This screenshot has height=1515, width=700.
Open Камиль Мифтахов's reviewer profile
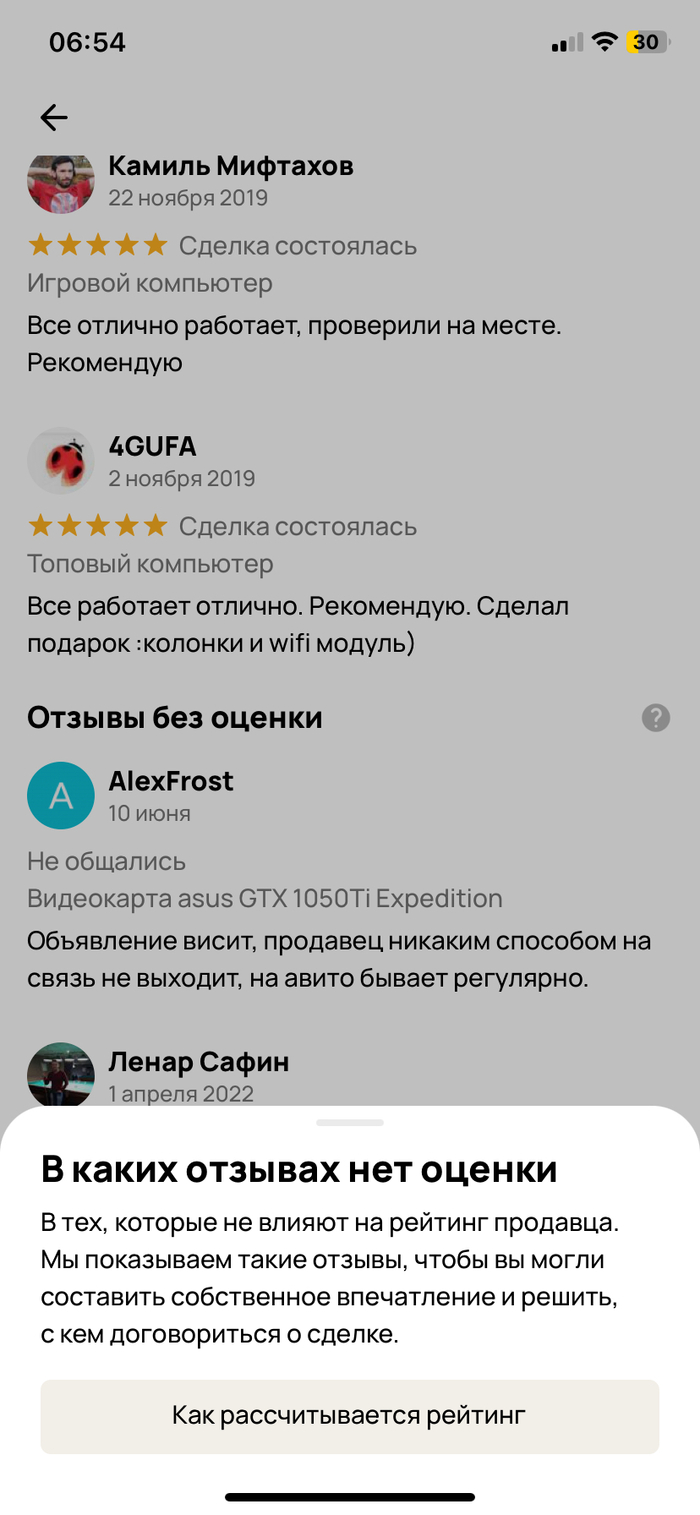coord(230,166)
